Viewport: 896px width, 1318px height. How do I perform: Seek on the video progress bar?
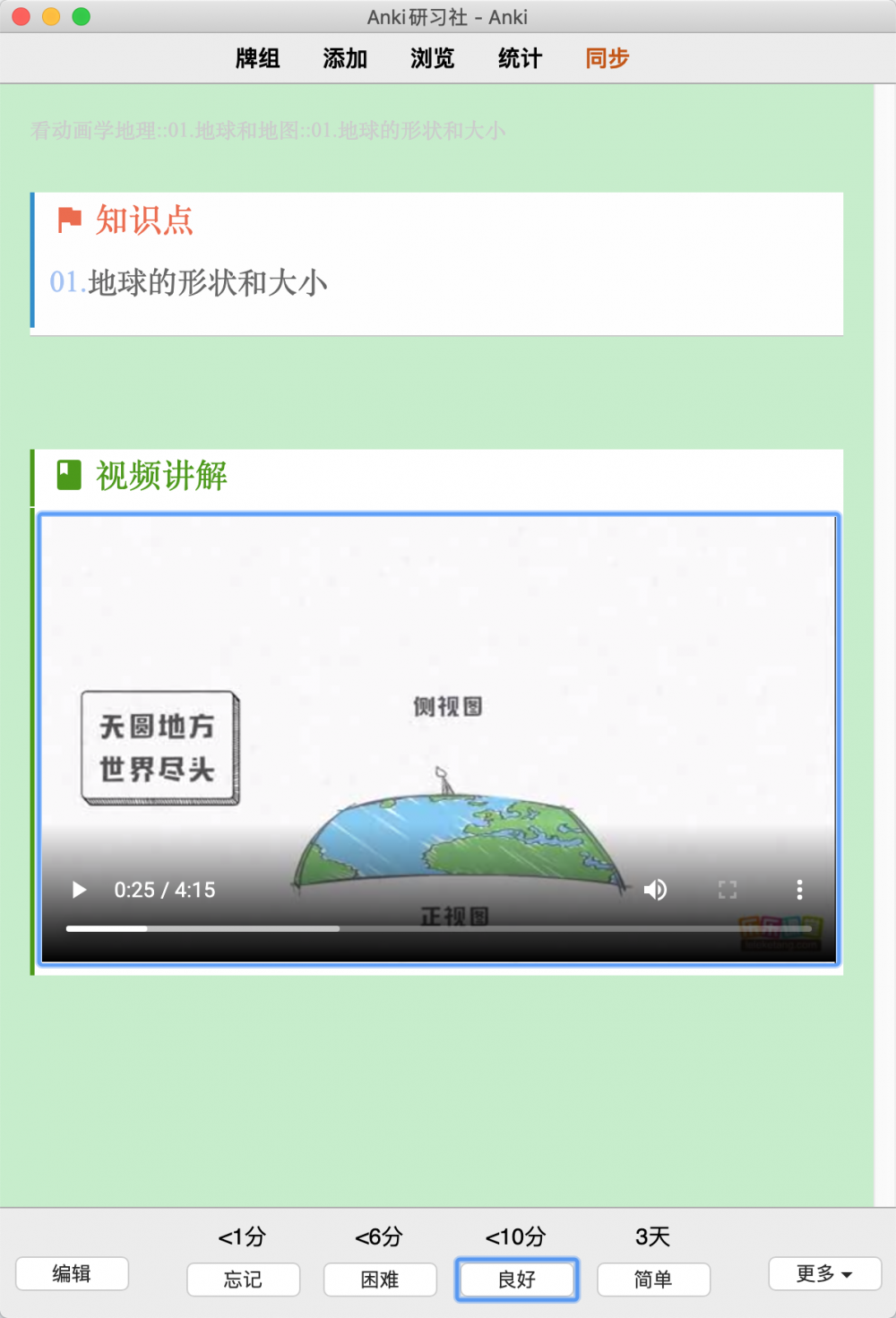coord(439,928)
